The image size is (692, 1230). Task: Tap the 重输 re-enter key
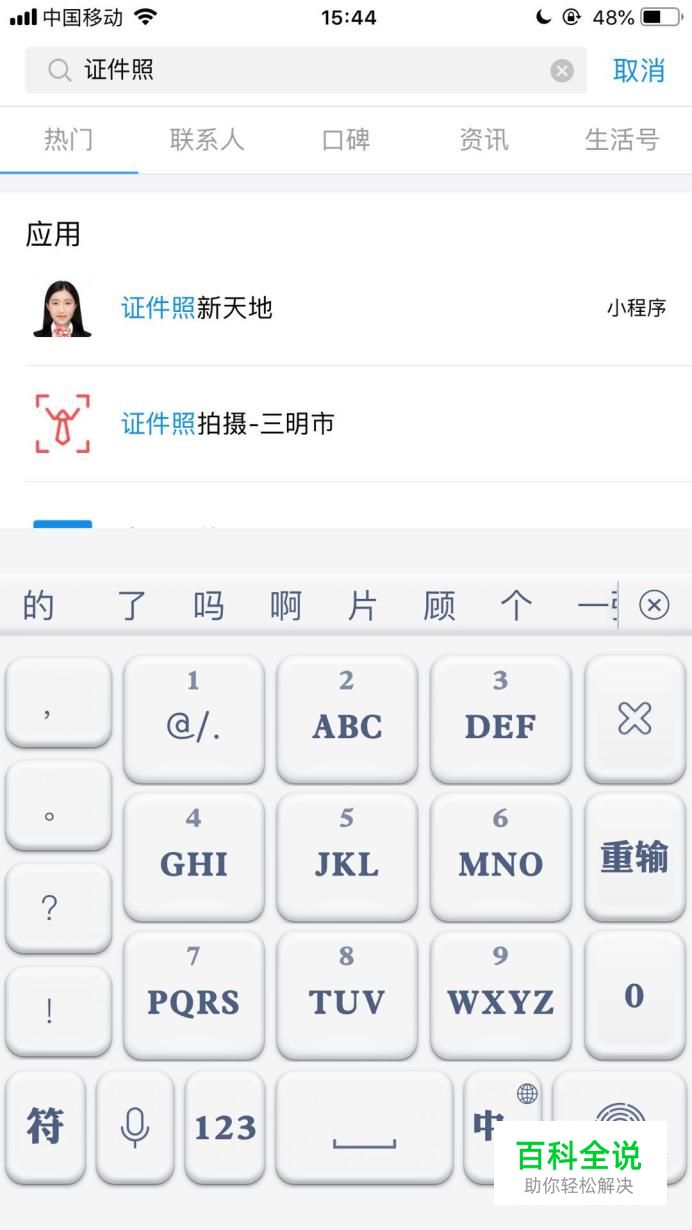(634, 857)
